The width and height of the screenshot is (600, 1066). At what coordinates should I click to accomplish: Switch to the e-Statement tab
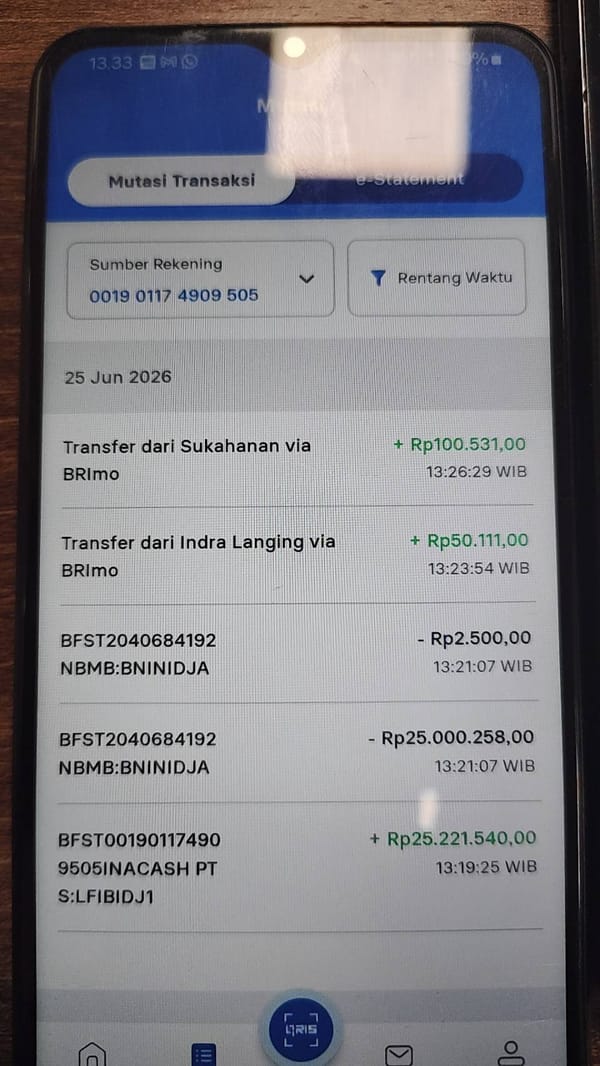point(410,179)
